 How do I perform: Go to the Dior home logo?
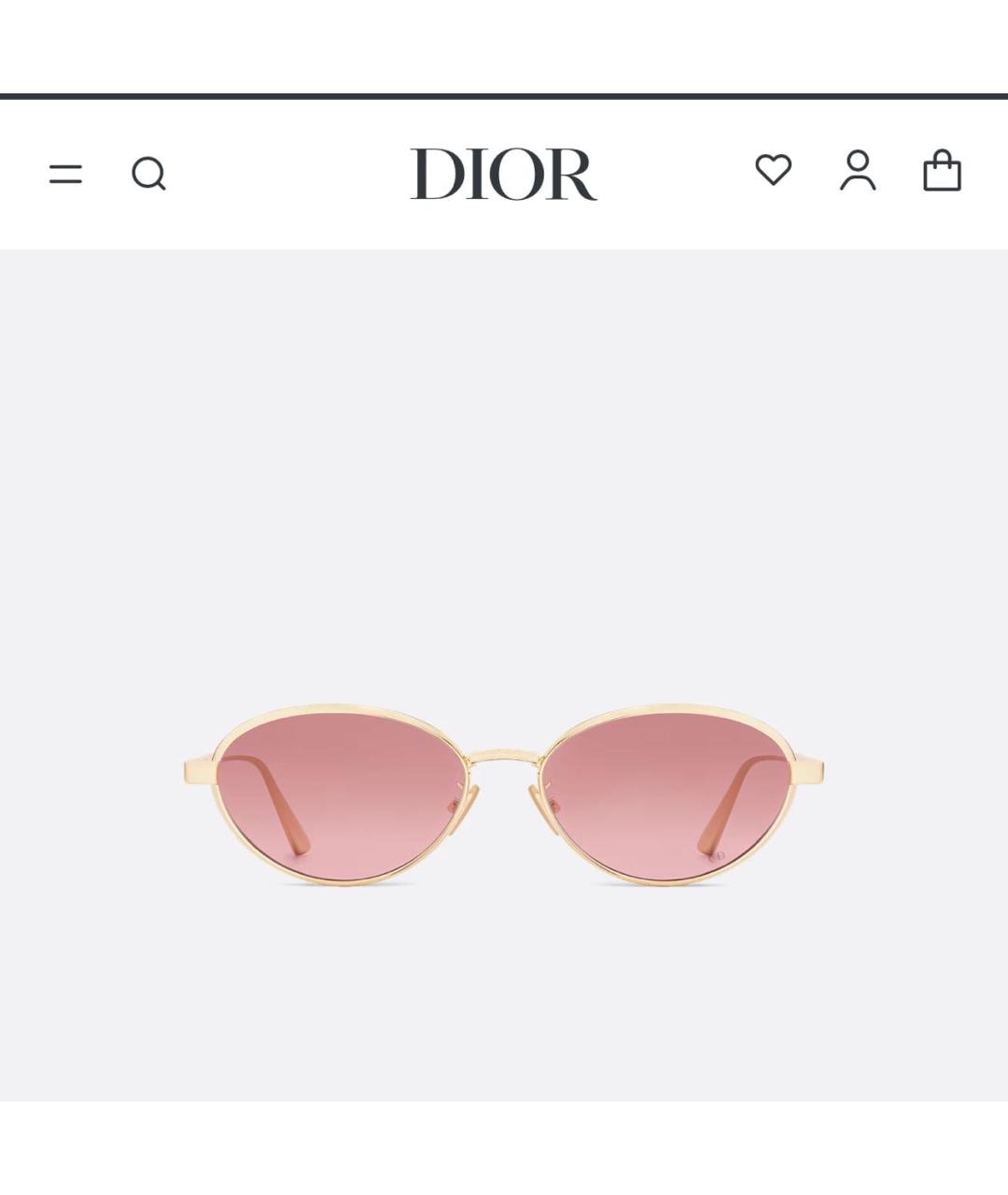click(x=503, y=174)
